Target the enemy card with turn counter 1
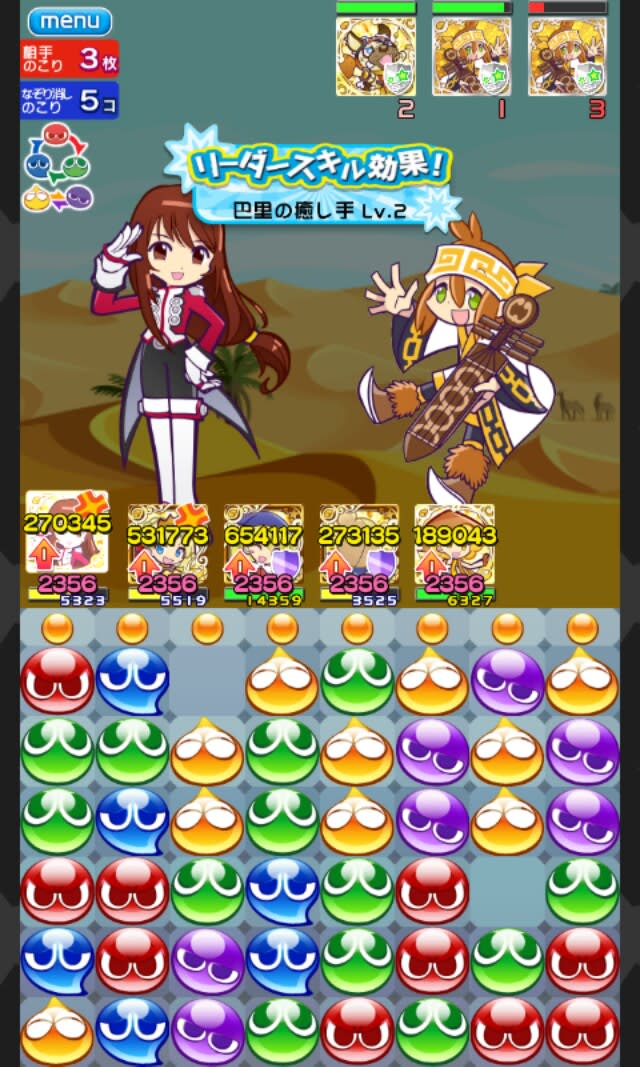Viewport: 640px width, 1067px height. click(x=471, y=57)
